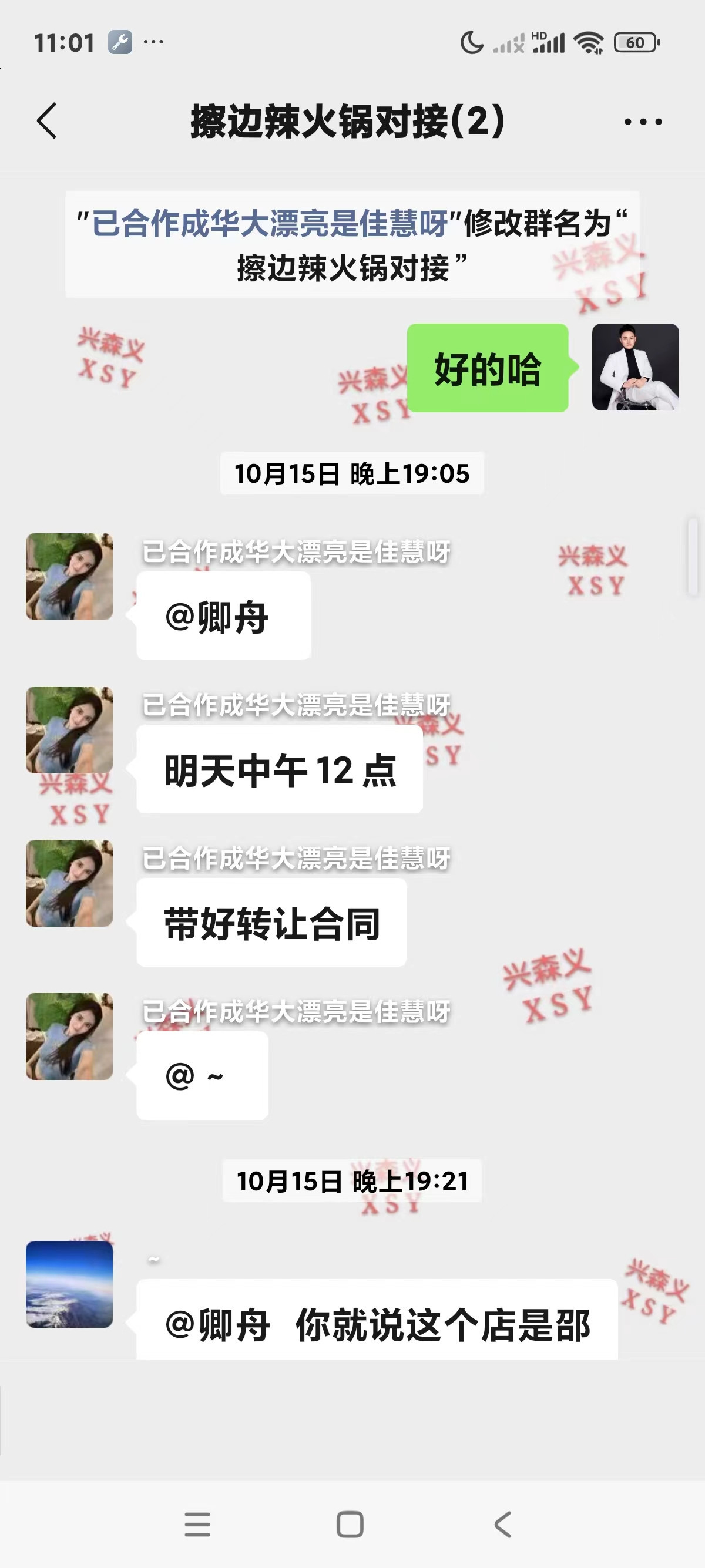The image size is (705, 1568).
Task: Go to the system home screen
Action: click(350, 1524)
